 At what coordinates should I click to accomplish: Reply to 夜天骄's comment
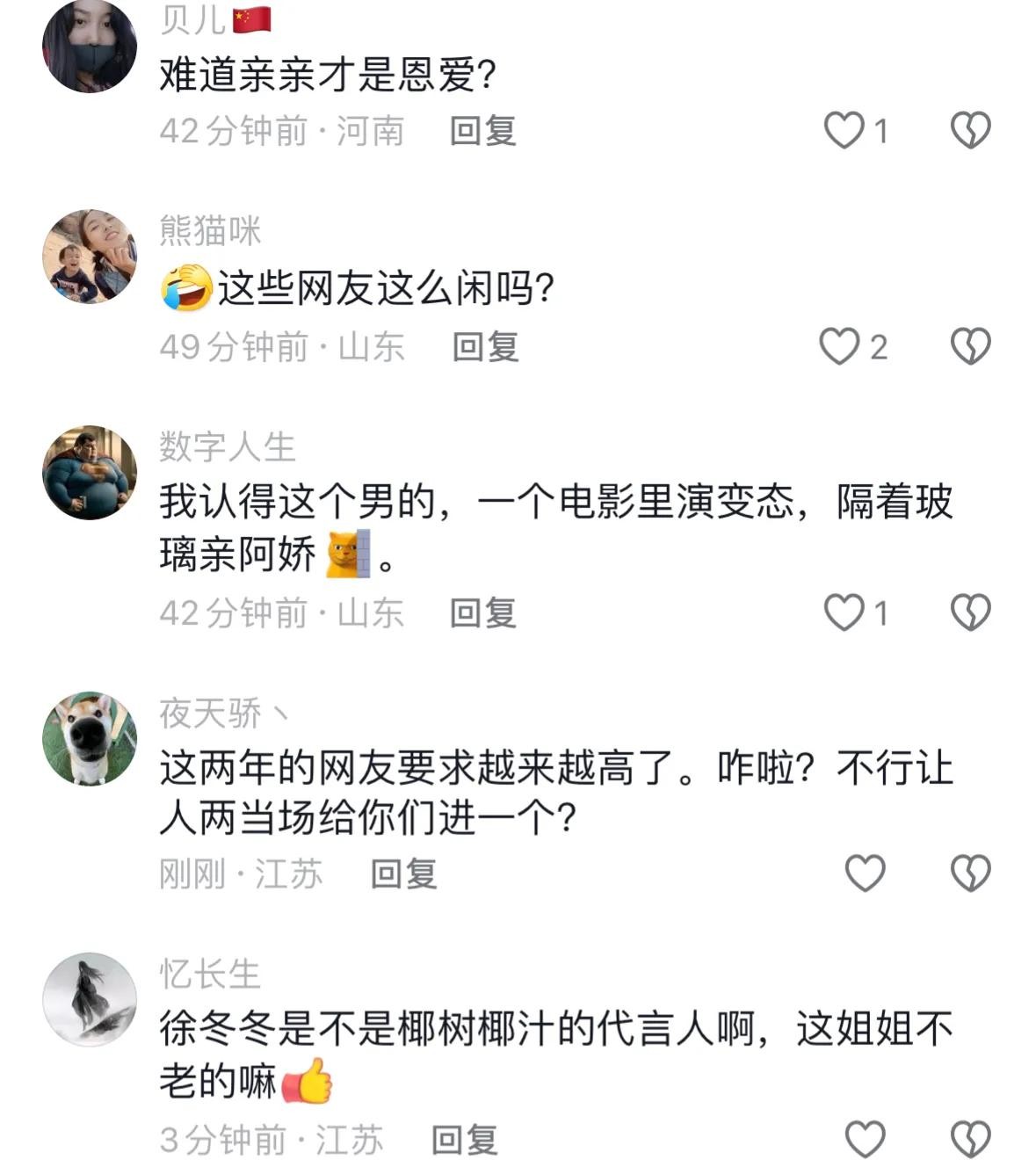click(403, 873)
